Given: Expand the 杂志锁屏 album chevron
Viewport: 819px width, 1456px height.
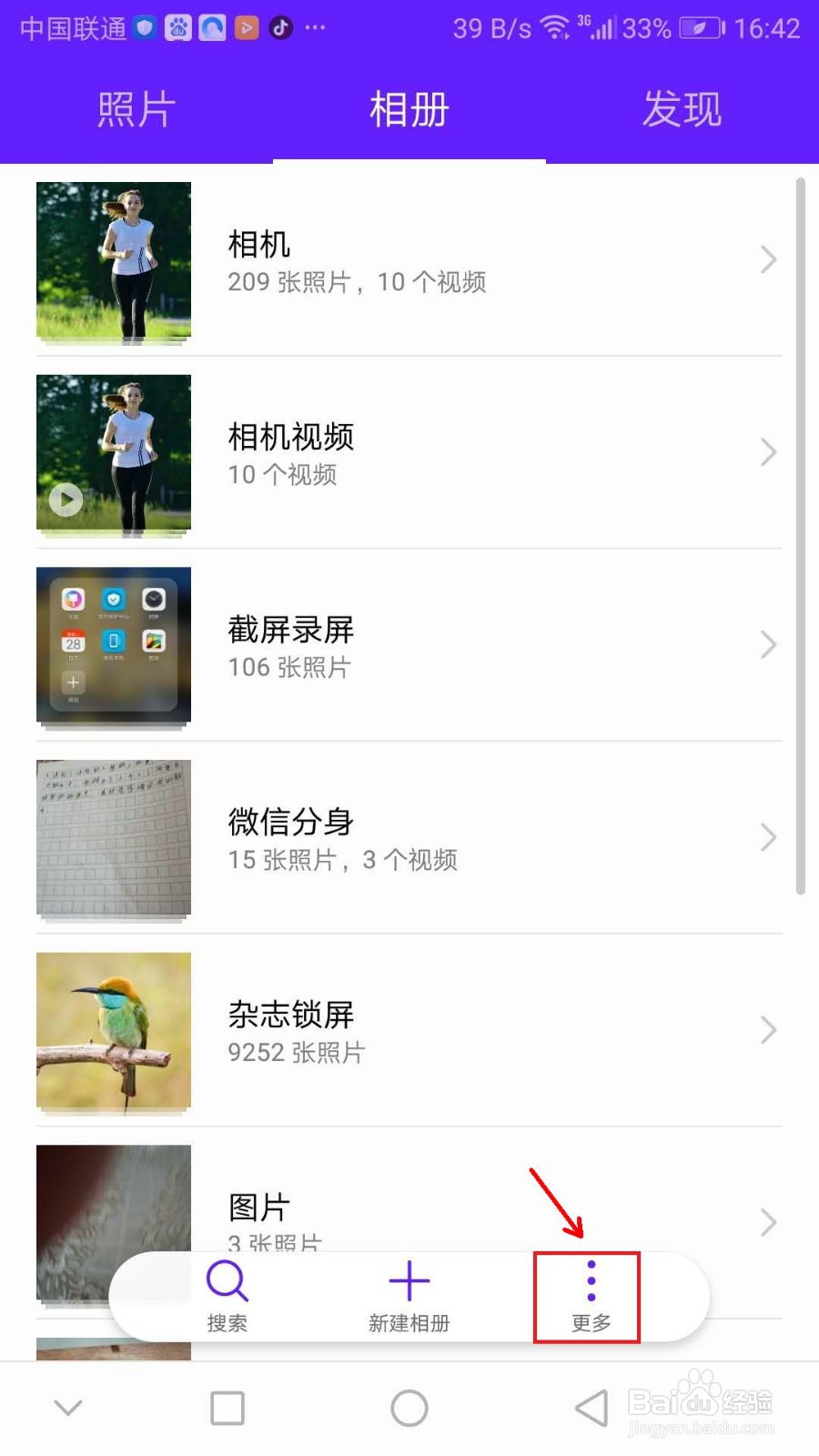Looking at the screenshot, I should click(767, 1030).
